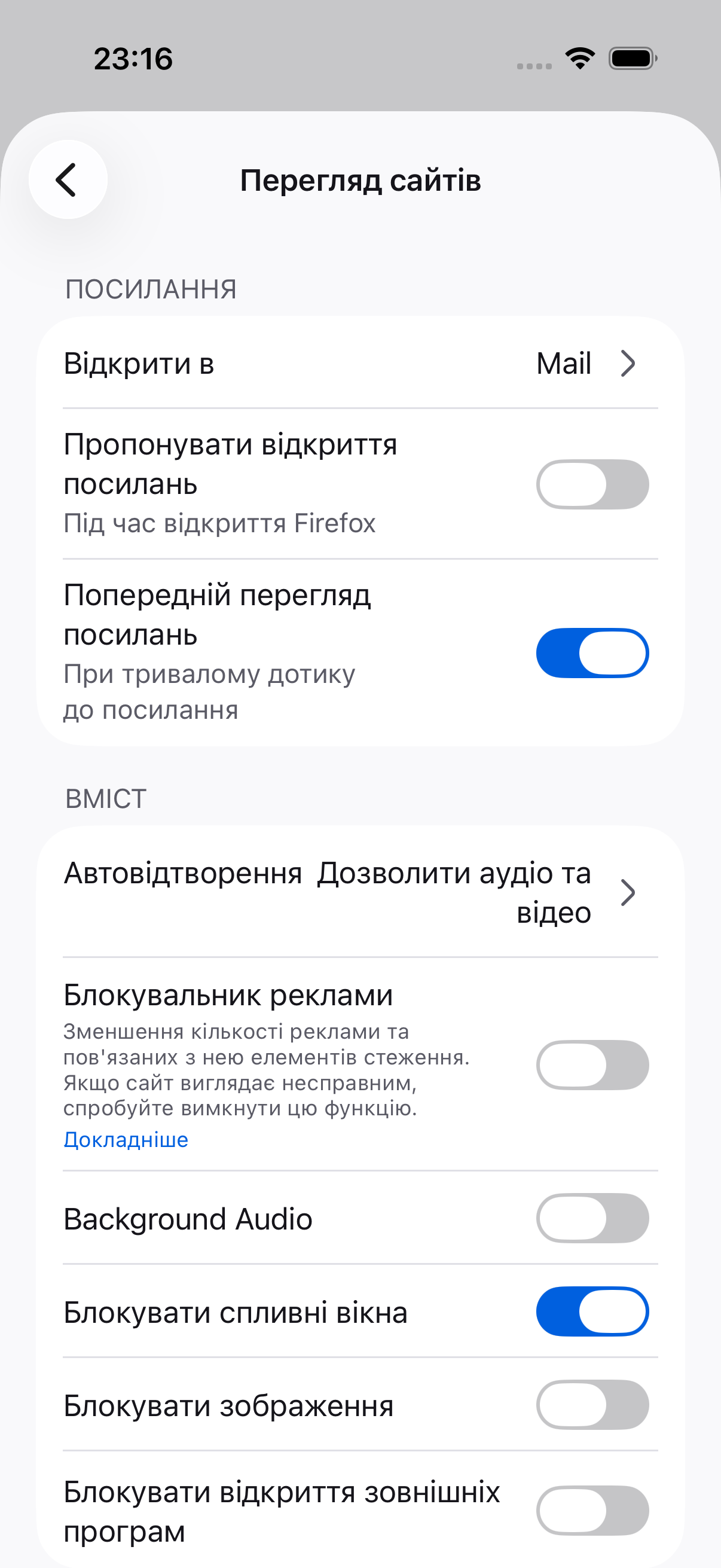Switch on Блокувати зображення
Viewport: 721px width, 1568px height.
592,1405
